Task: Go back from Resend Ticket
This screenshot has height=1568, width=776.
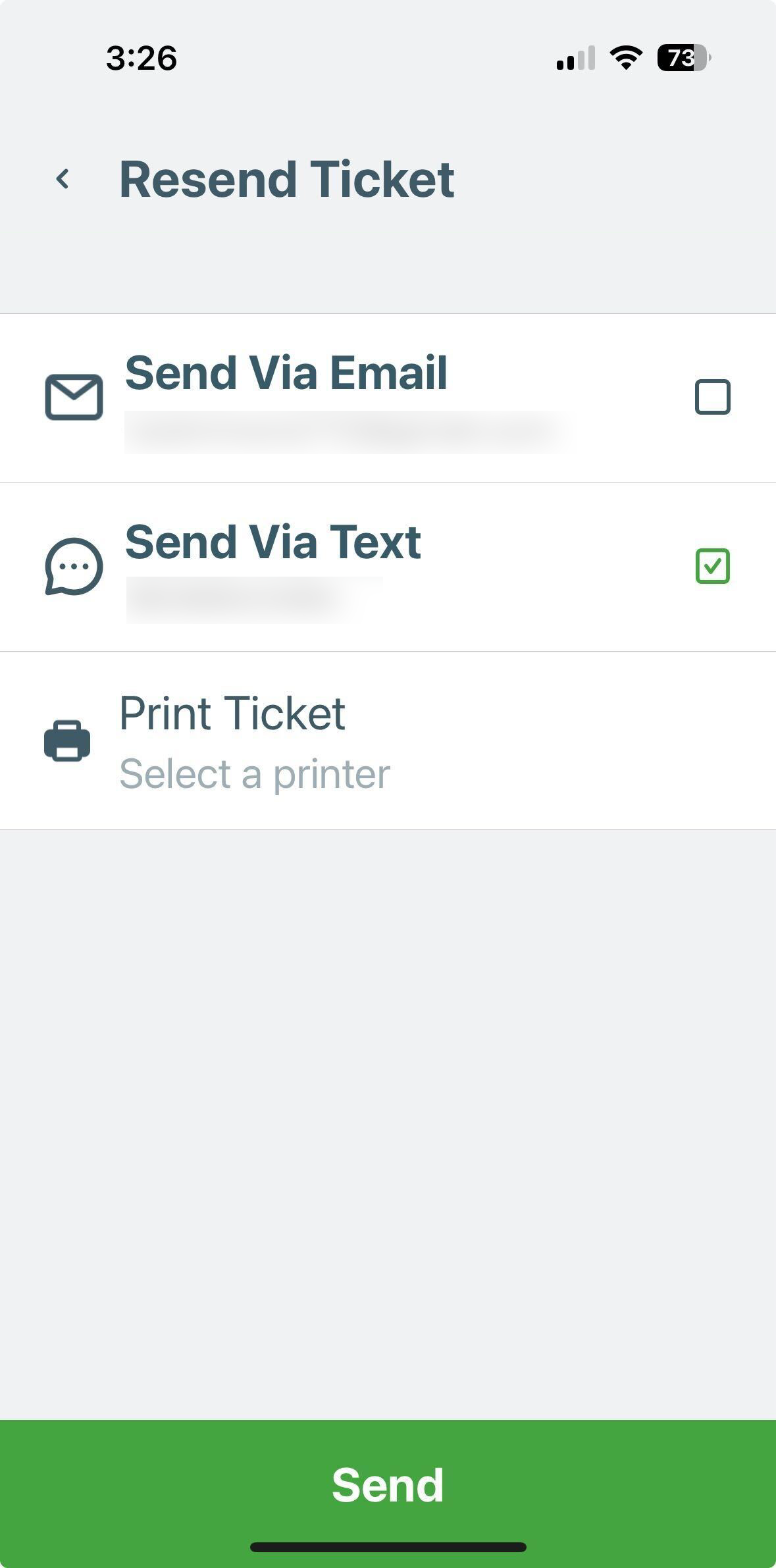Action: click(x=63, y=179)
